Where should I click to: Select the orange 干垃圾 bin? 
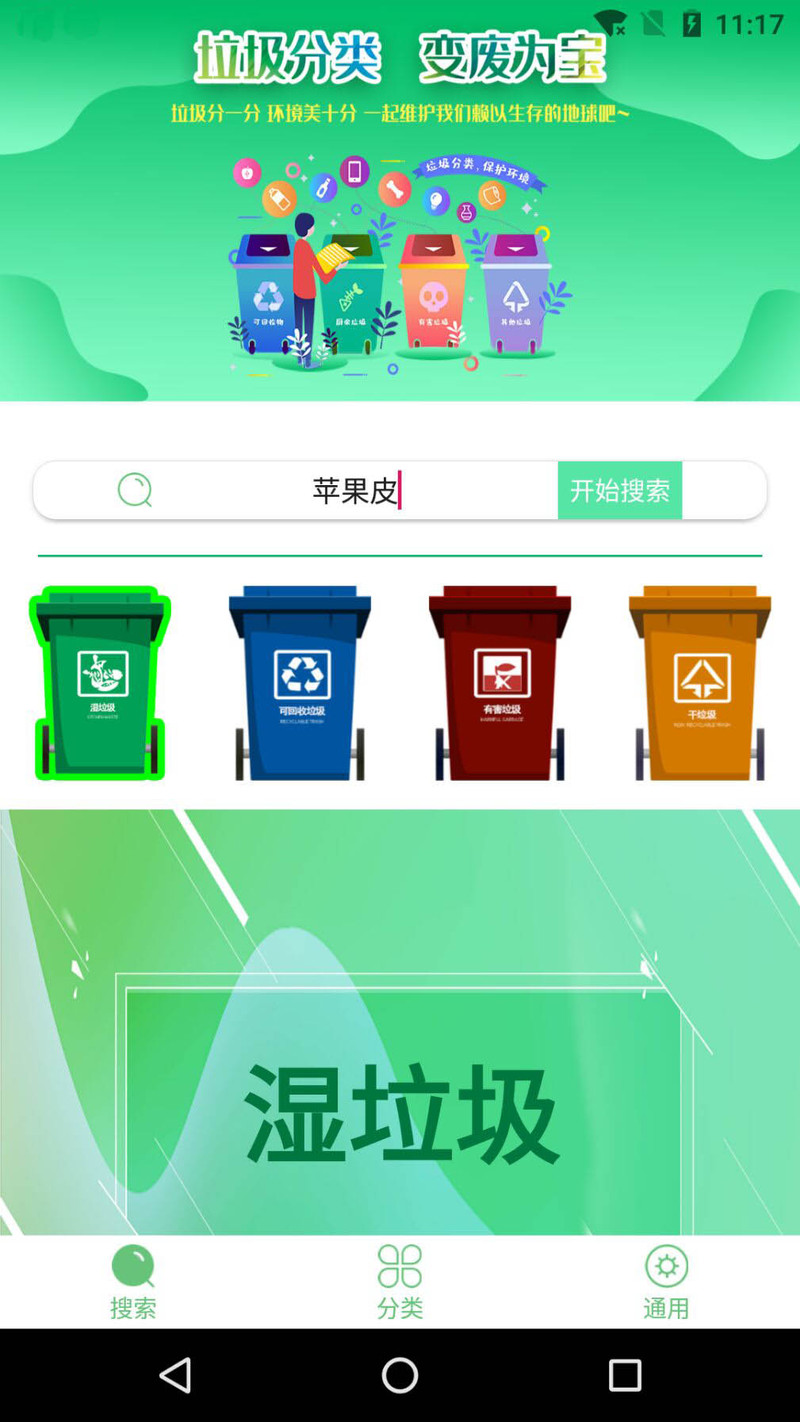point(700,683)
